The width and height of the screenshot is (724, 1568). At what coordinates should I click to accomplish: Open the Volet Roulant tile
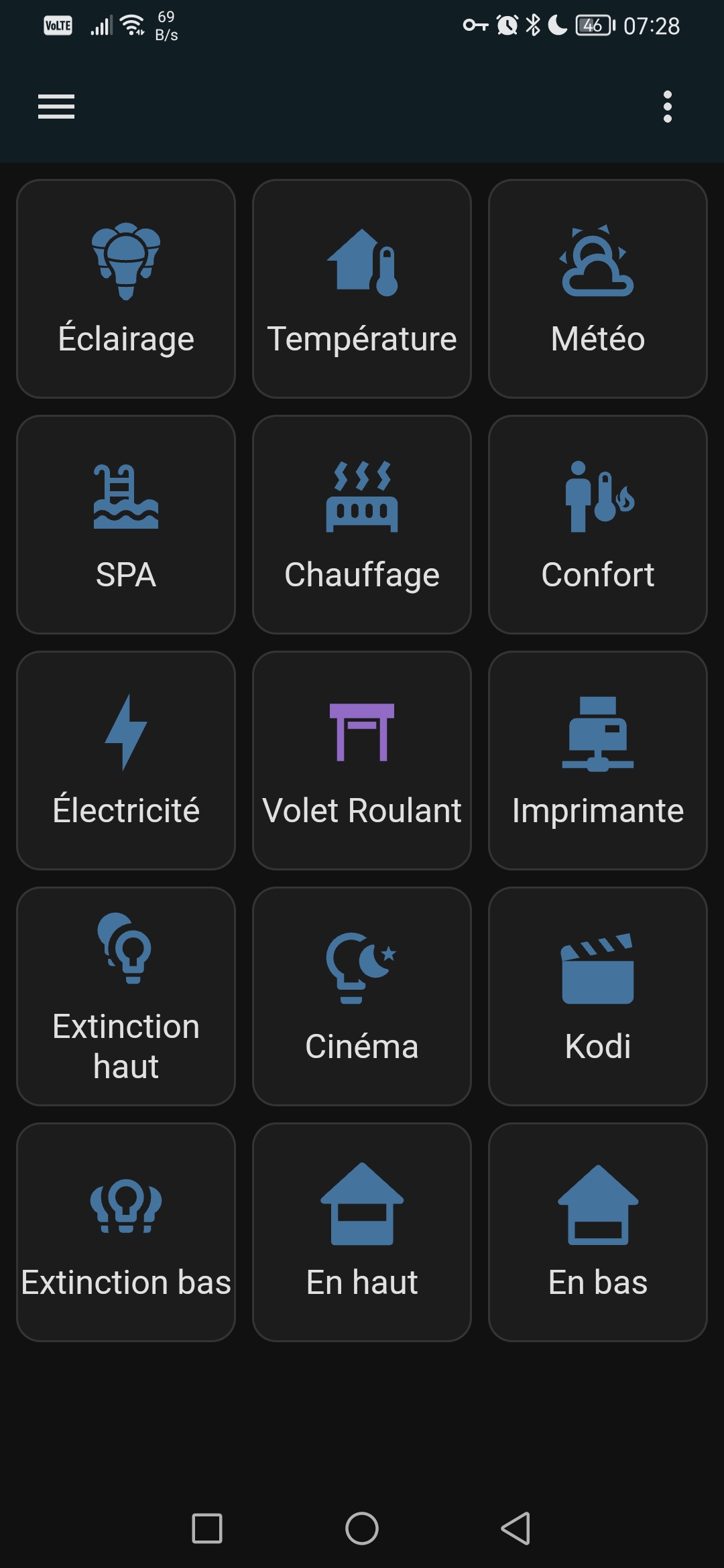(x=362, y=761)
